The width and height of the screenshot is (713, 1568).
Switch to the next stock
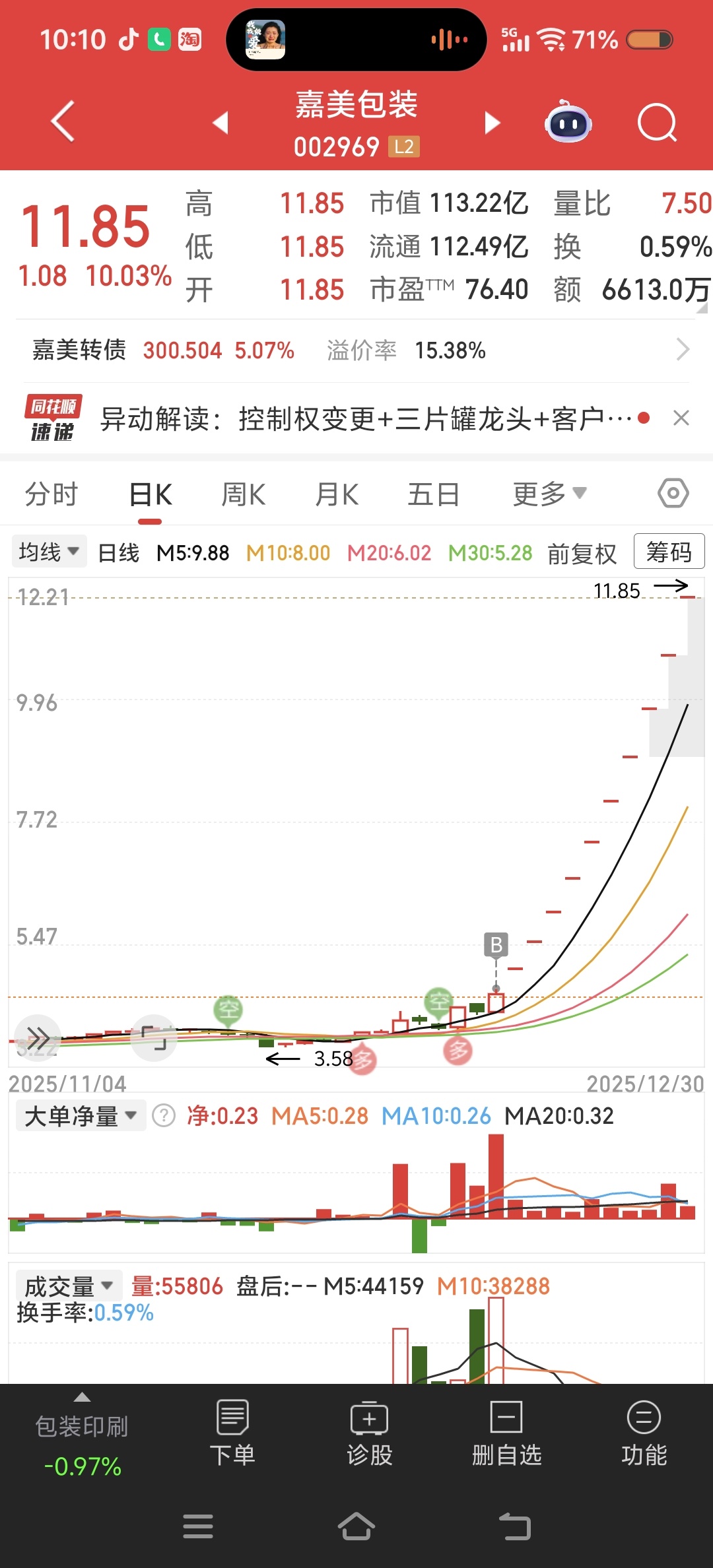coord(492,123)
